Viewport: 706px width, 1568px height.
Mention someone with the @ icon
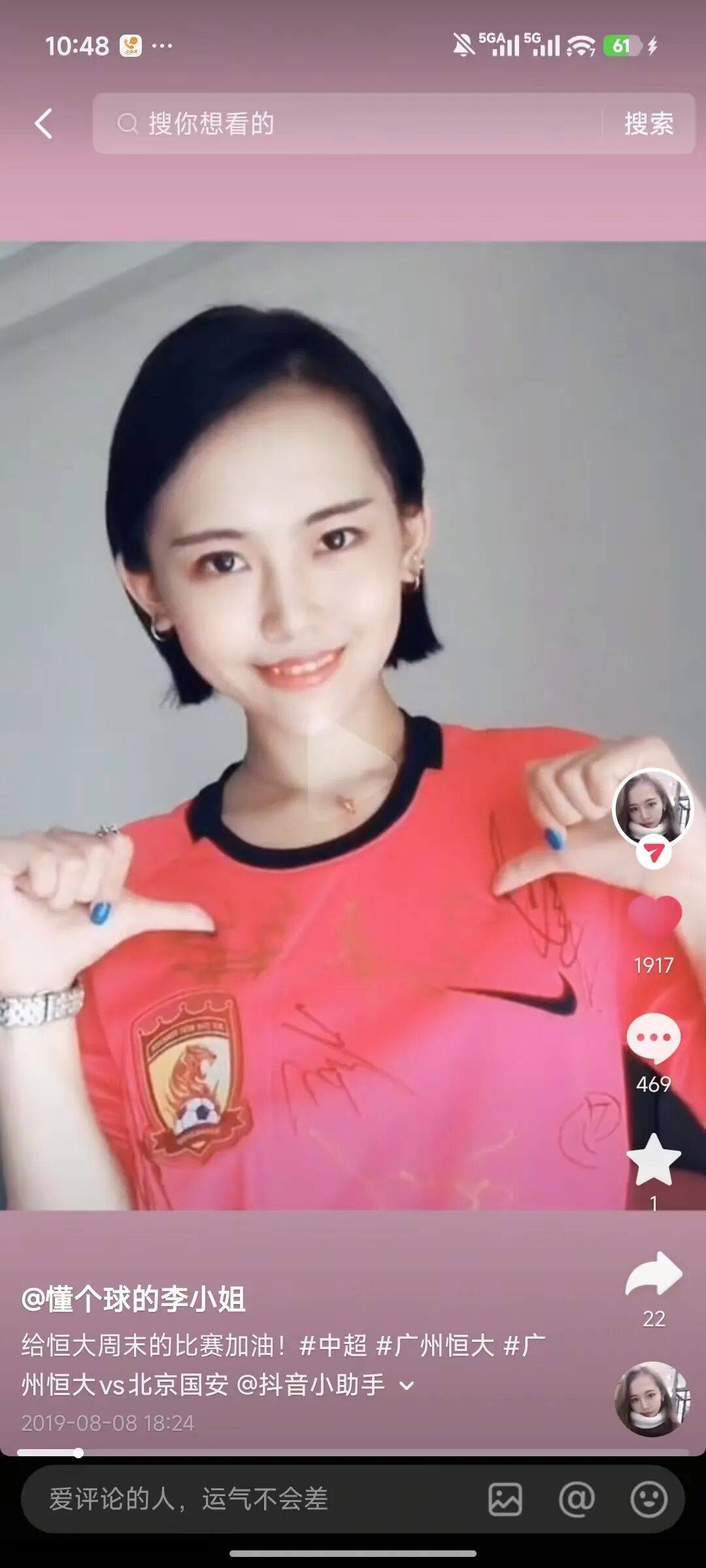click(577, 1499)
